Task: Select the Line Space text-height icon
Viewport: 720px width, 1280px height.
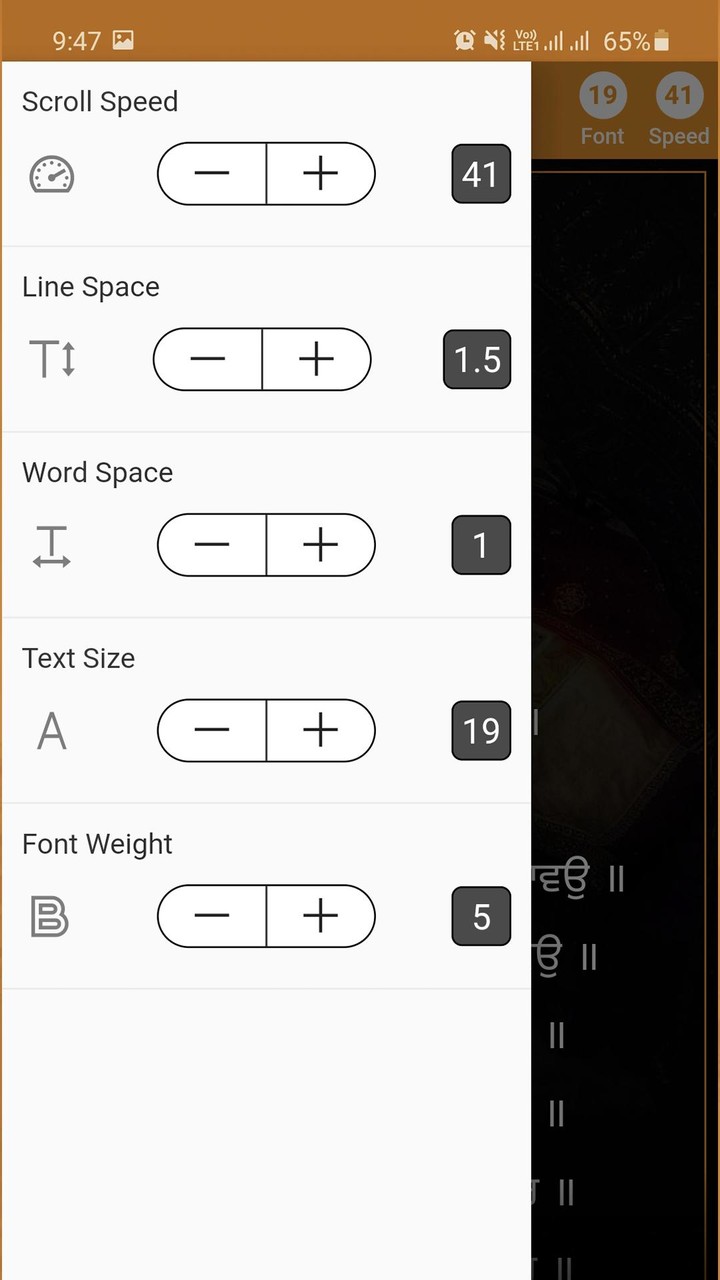Action: click(x=51, y=359)
